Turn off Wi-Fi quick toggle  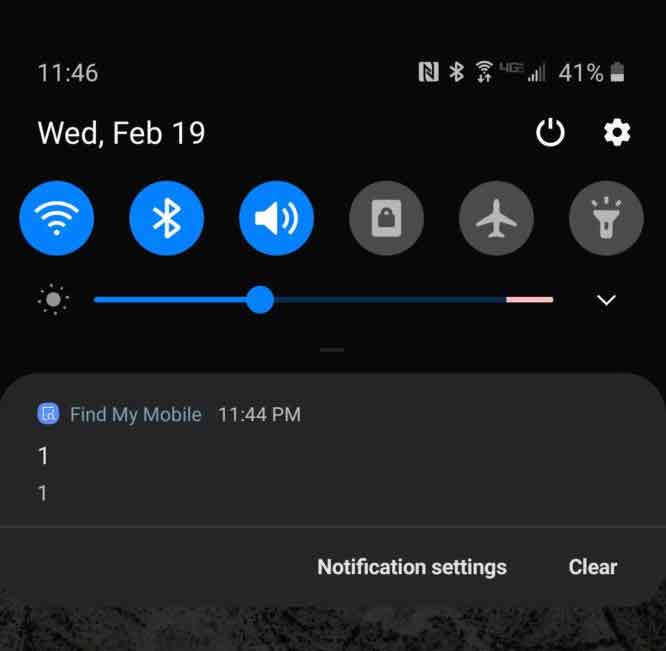tap(57, 218)
